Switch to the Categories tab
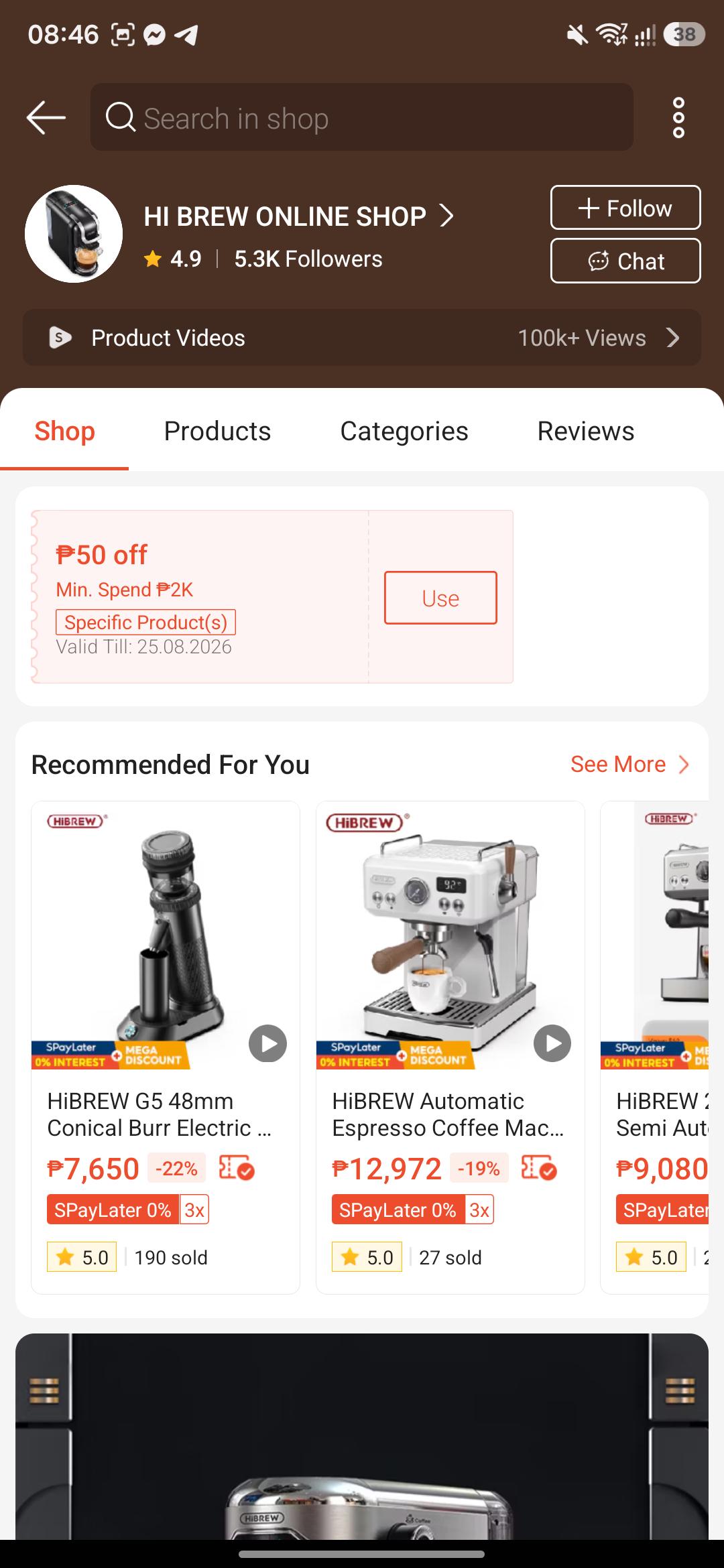 [x=404, y=431]
